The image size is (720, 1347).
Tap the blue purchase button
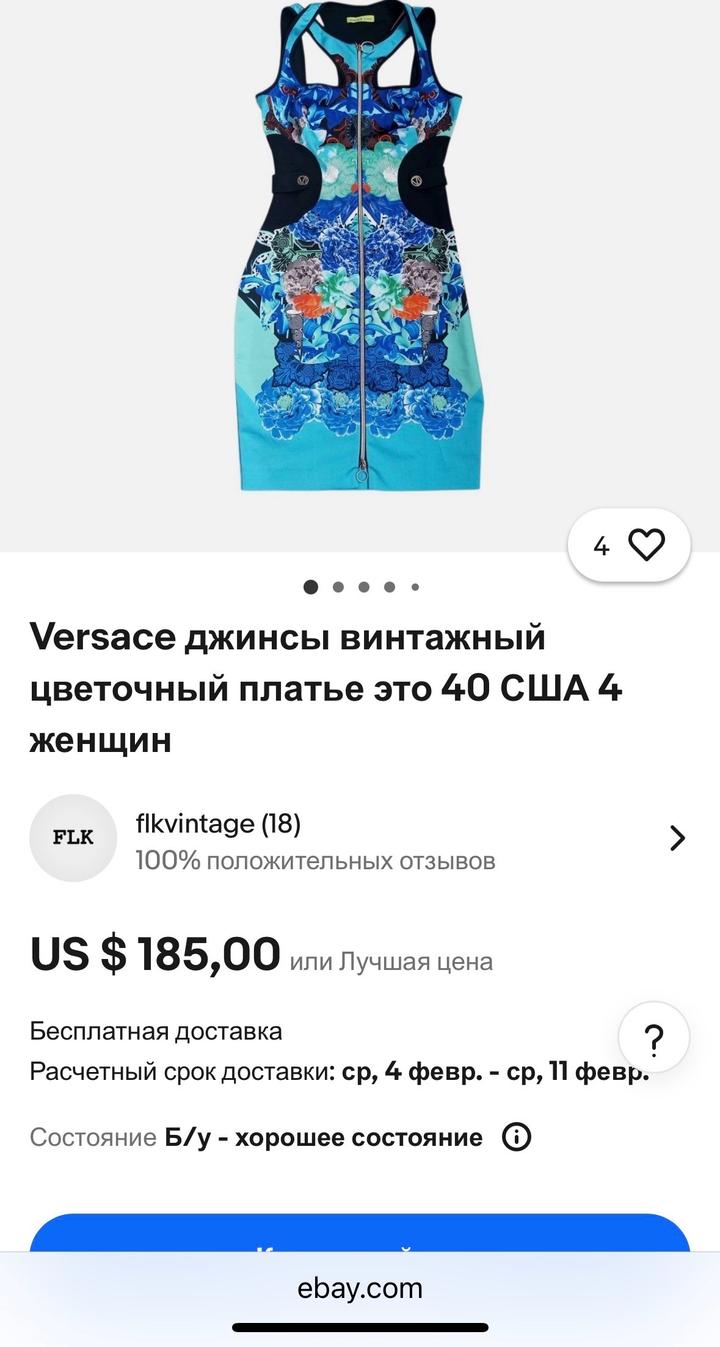coord(359,1236)
